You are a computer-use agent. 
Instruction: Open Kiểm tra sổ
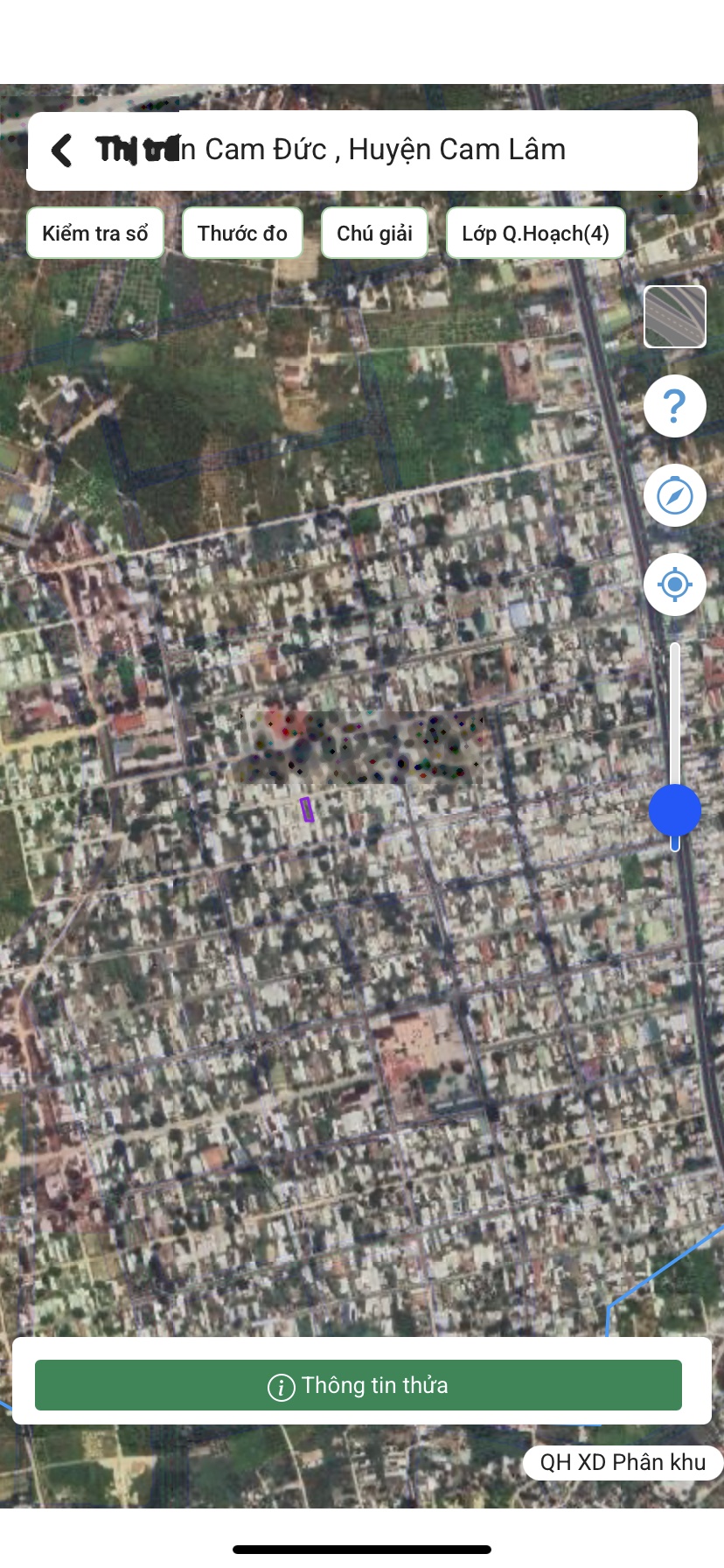(95, 233)
